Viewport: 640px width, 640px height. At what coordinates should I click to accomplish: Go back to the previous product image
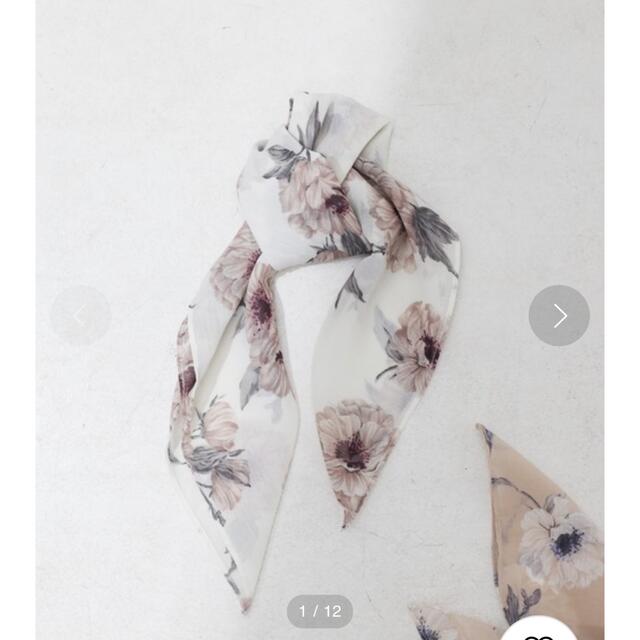tap(80, 316)
